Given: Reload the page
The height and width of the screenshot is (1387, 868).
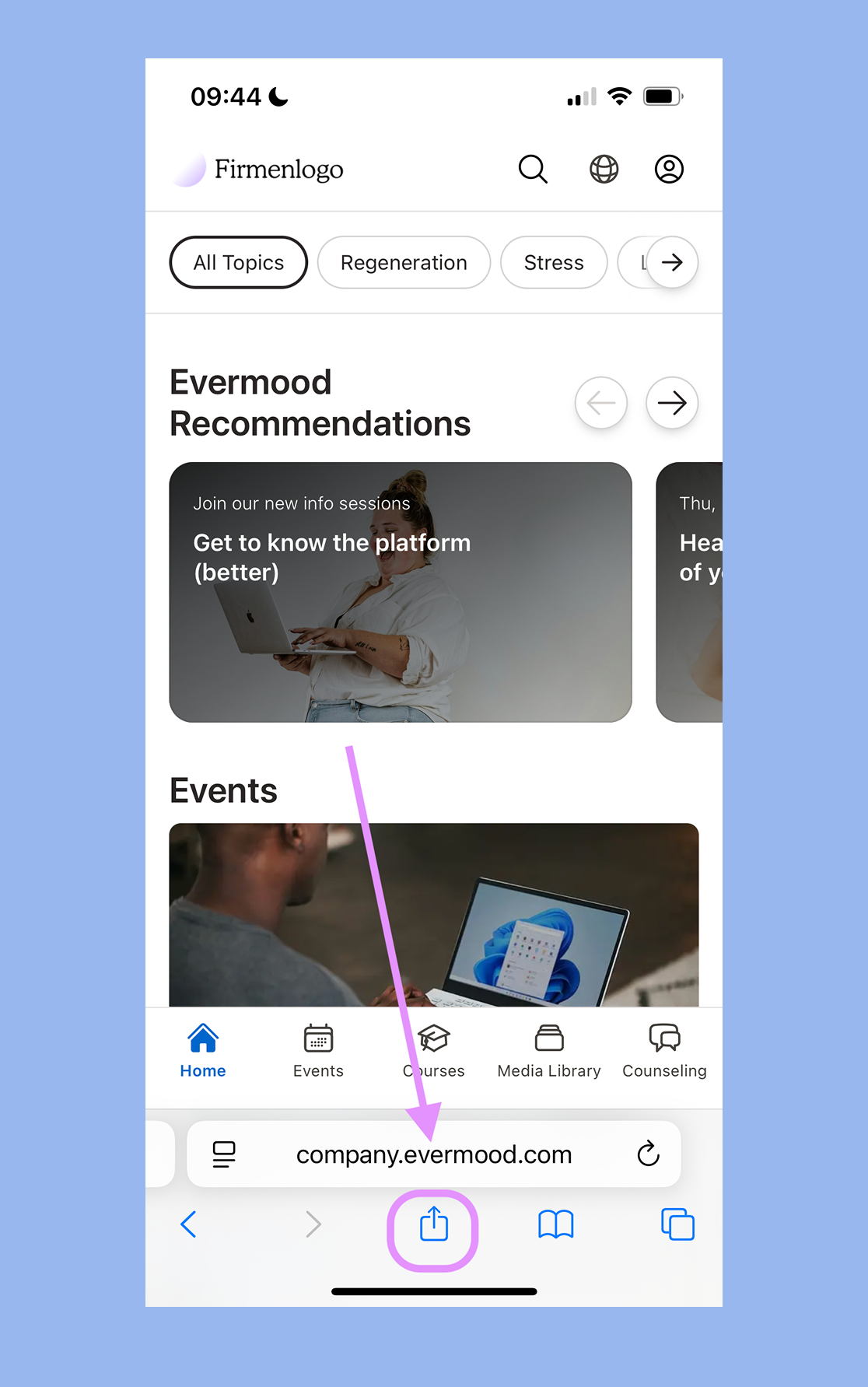Looking at the screenshot, I should (648, 1154).
